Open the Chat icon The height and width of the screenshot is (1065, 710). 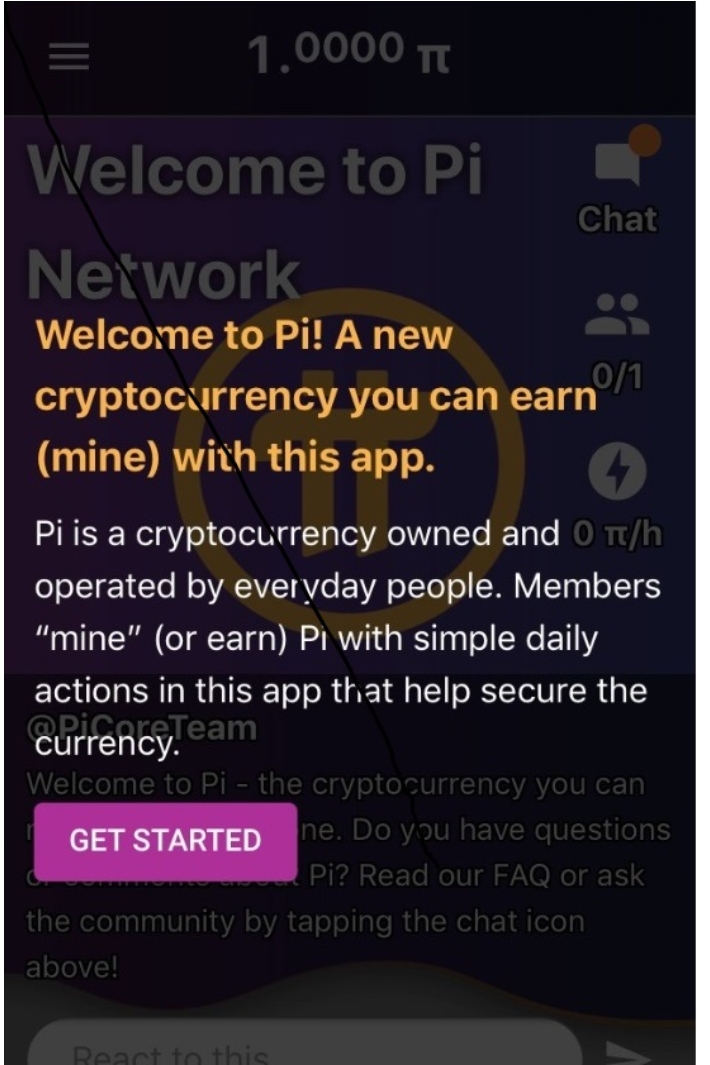(x=617, y=165)
